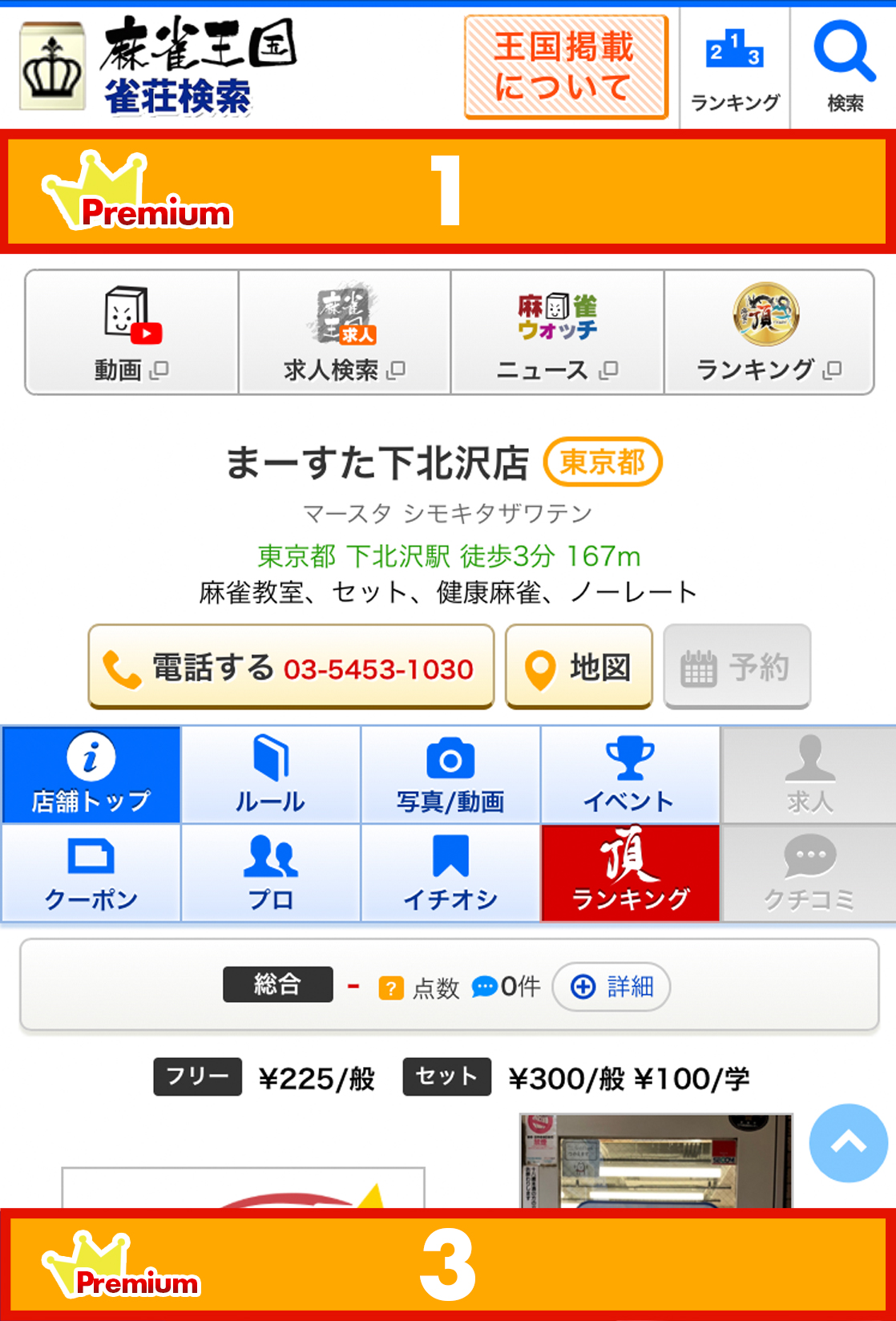Select the 店舗トップ tab
Screen dimensions: 896x1321
(91, 775)
